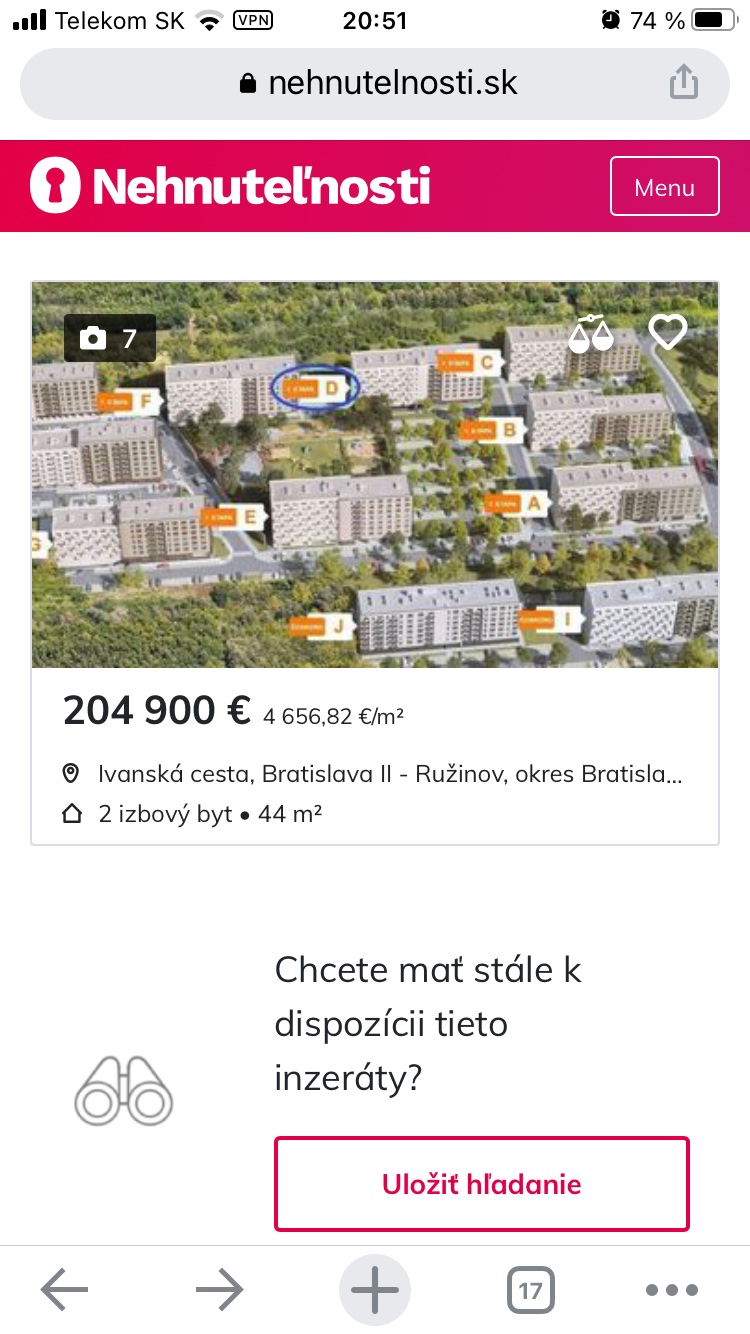Open a new browser tab
Image resolution: width=750 pixels, height=1334 pixels.
pos(375,1290)
